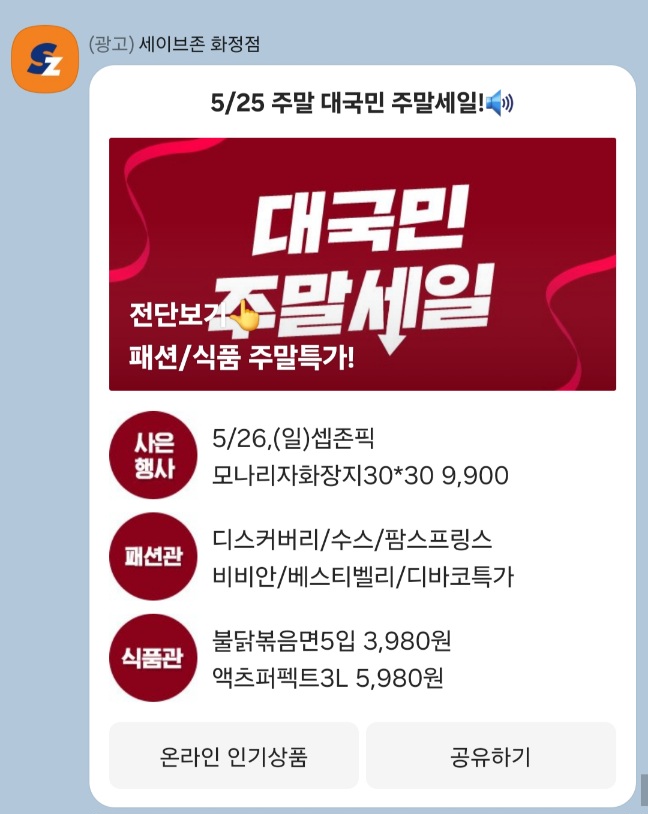Image resolution: width=648 pixels, height=814 pixels.
Task: Tap 공유하기 to share message
Action: pos(490,756)
